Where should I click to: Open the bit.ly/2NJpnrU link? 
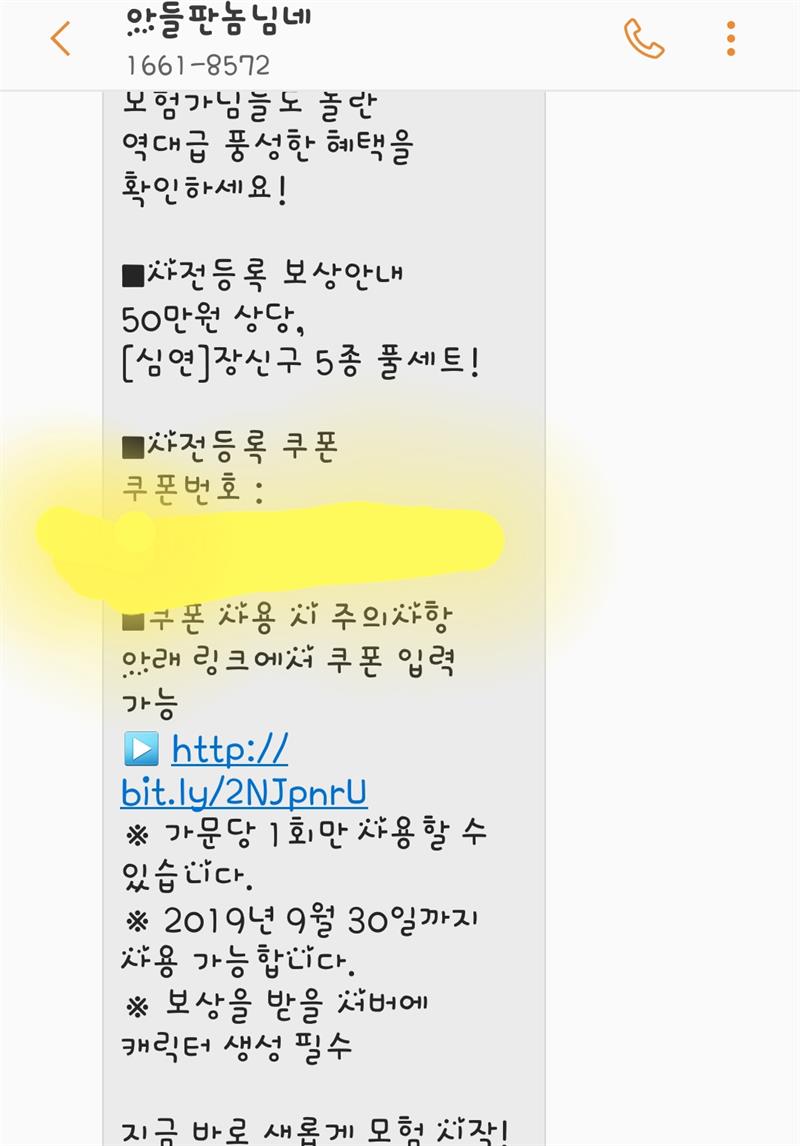pos(244,792)
